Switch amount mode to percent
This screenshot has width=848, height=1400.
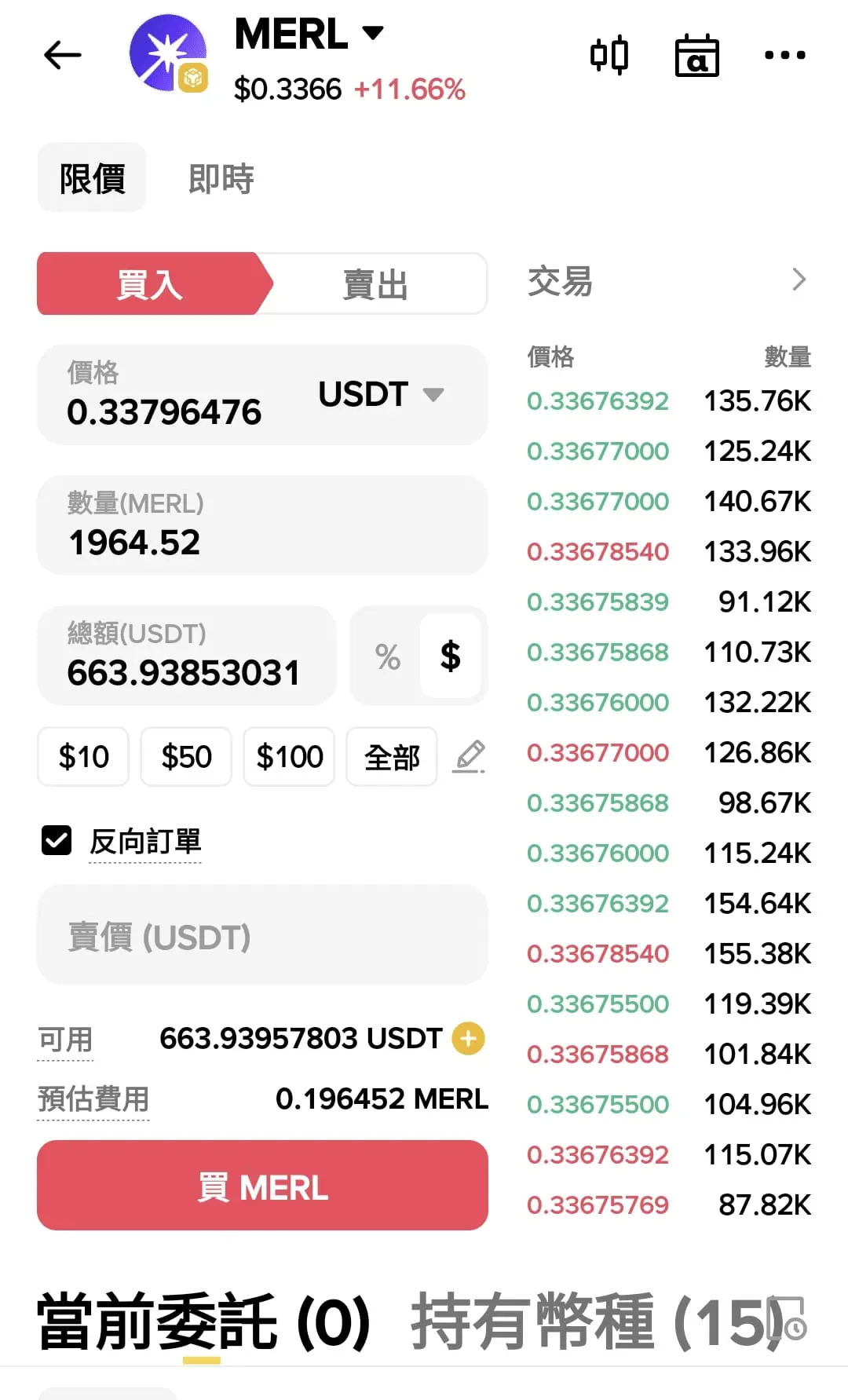coord(387,656)
